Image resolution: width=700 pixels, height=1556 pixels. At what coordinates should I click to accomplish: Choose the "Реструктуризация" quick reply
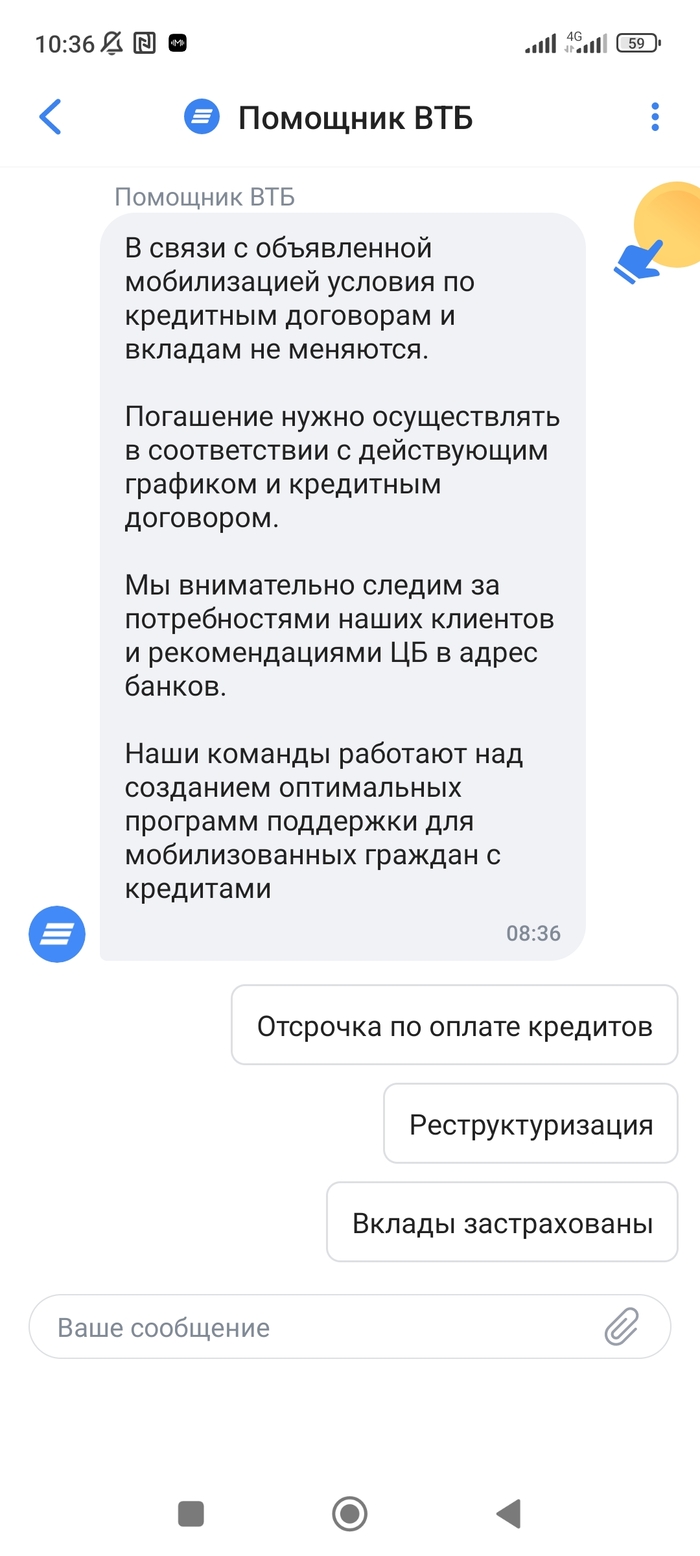pos(531,1124)
